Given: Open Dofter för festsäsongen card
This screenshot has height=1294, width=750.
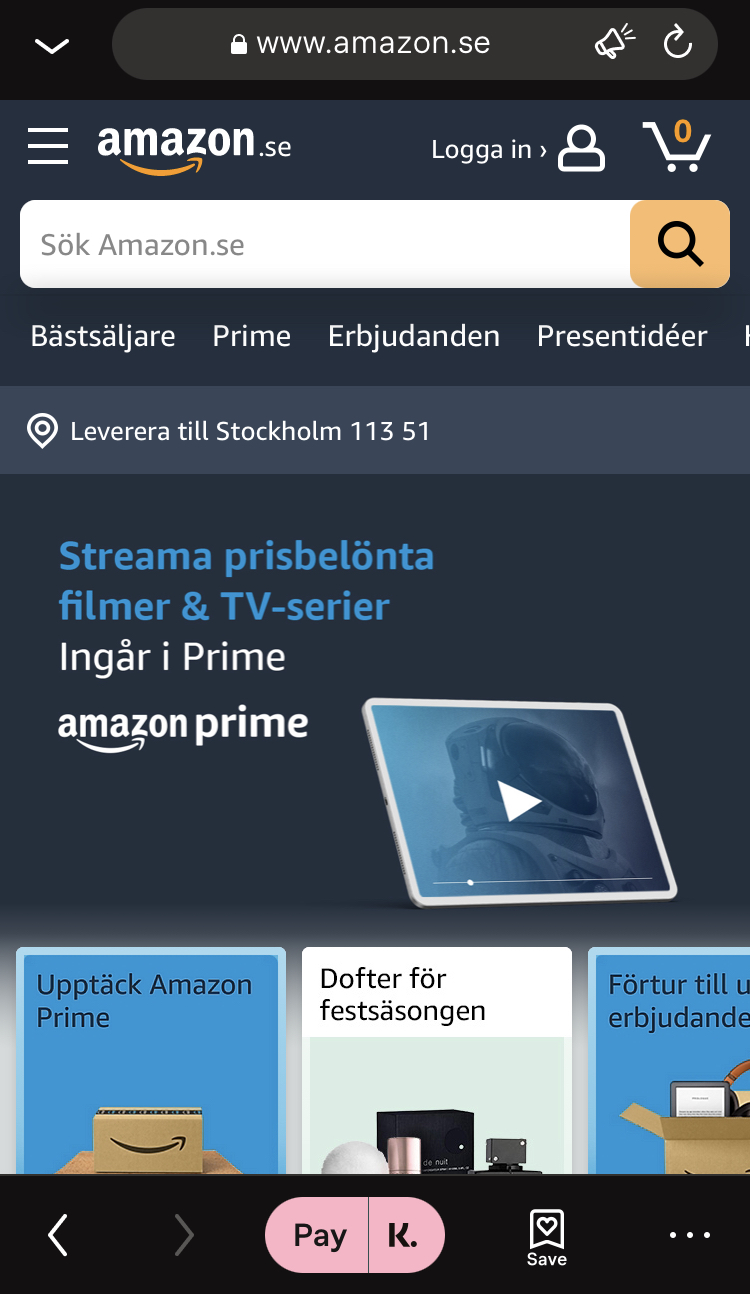Looking at the screenshot, I should [436, 1060].
